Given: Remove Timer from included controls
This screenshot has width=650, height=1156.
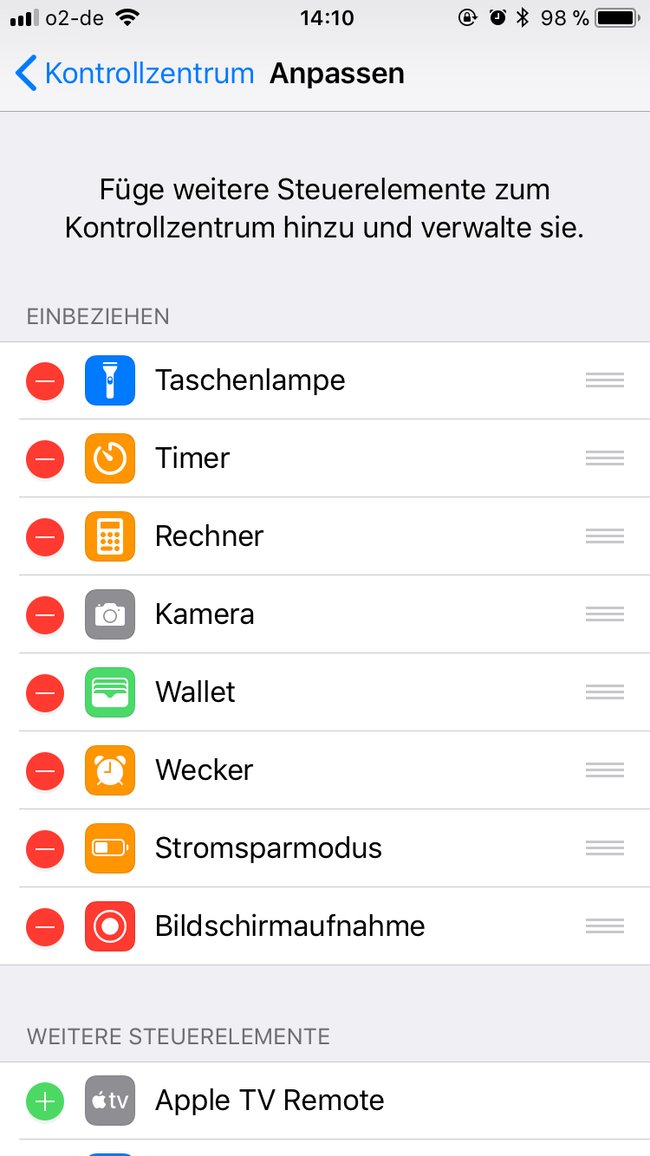Looking at the screenshot, I should 45,459.
